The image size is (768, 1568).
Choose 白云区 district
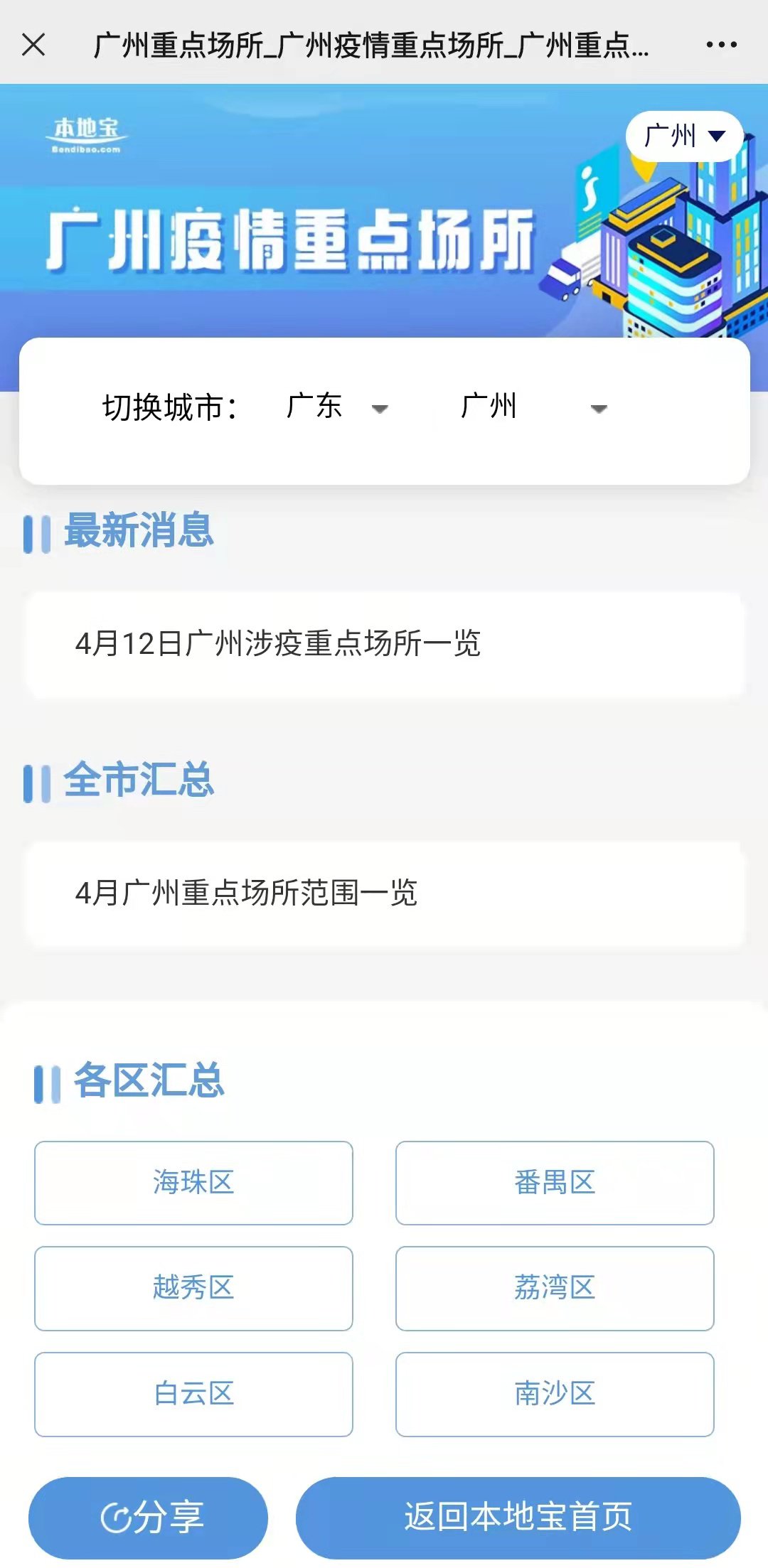(x=193, y=1394)
